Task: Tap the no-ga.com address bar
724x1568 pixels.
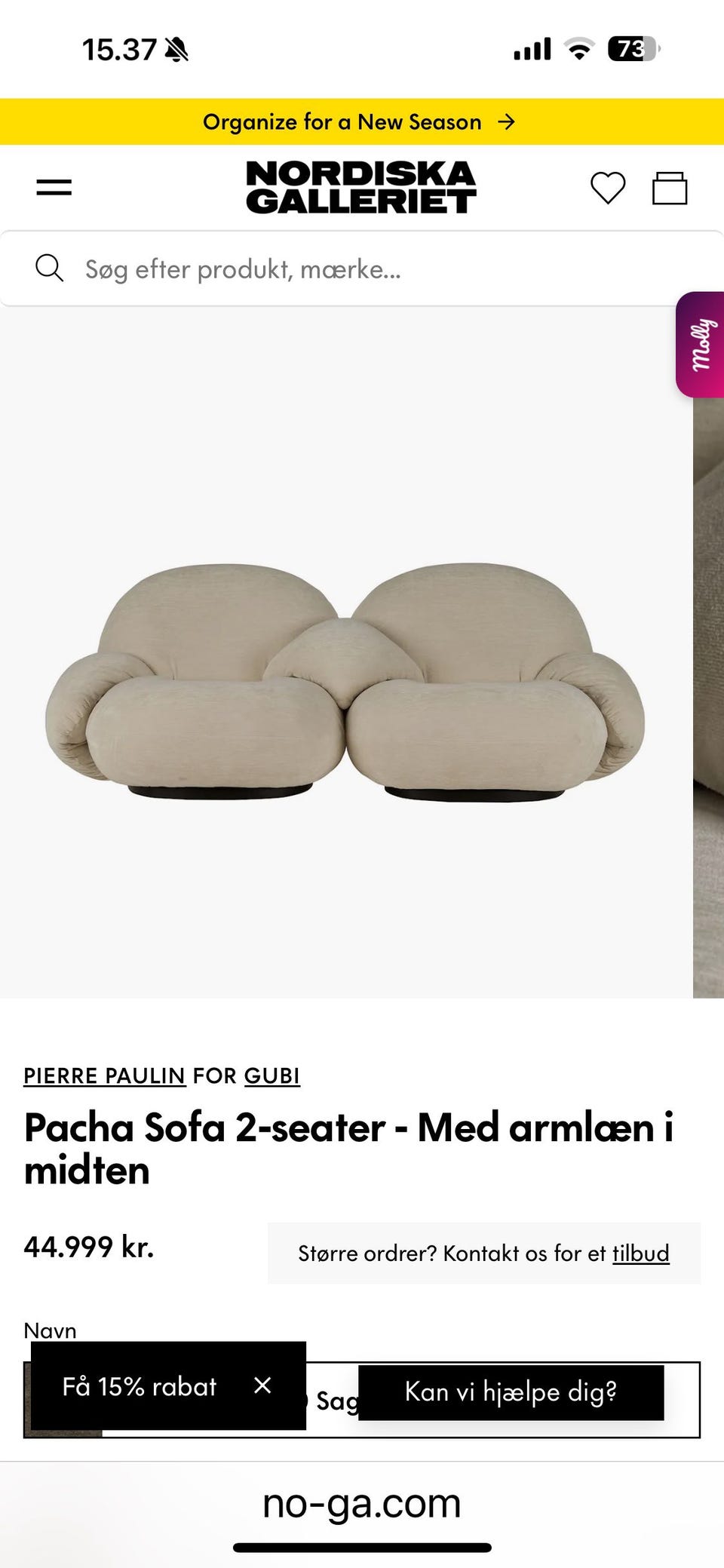Action: [361, 1503]
